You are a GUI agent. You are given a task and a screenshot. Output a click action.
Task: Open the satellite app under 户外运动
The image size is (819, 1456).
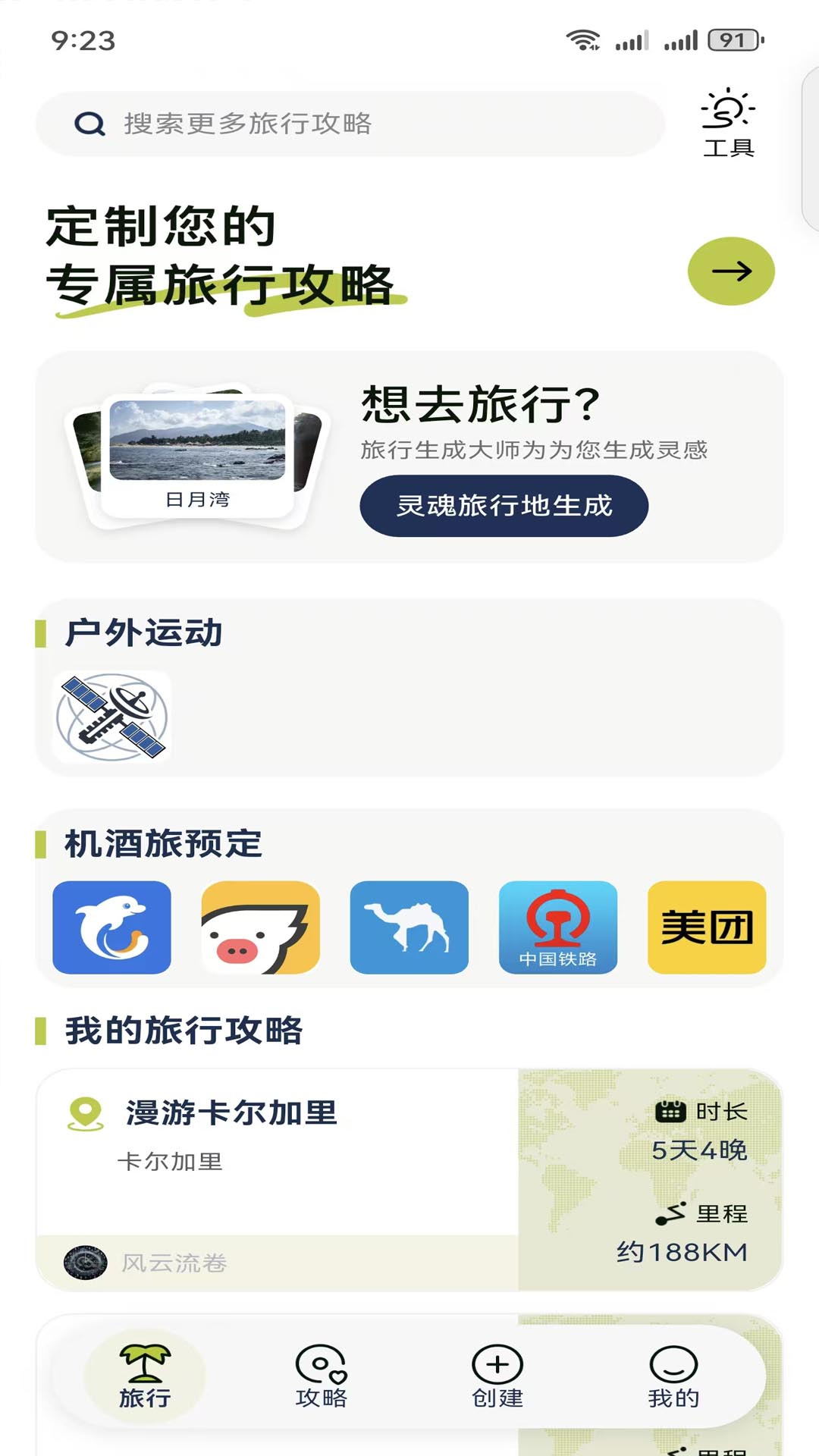pos(112,717)
